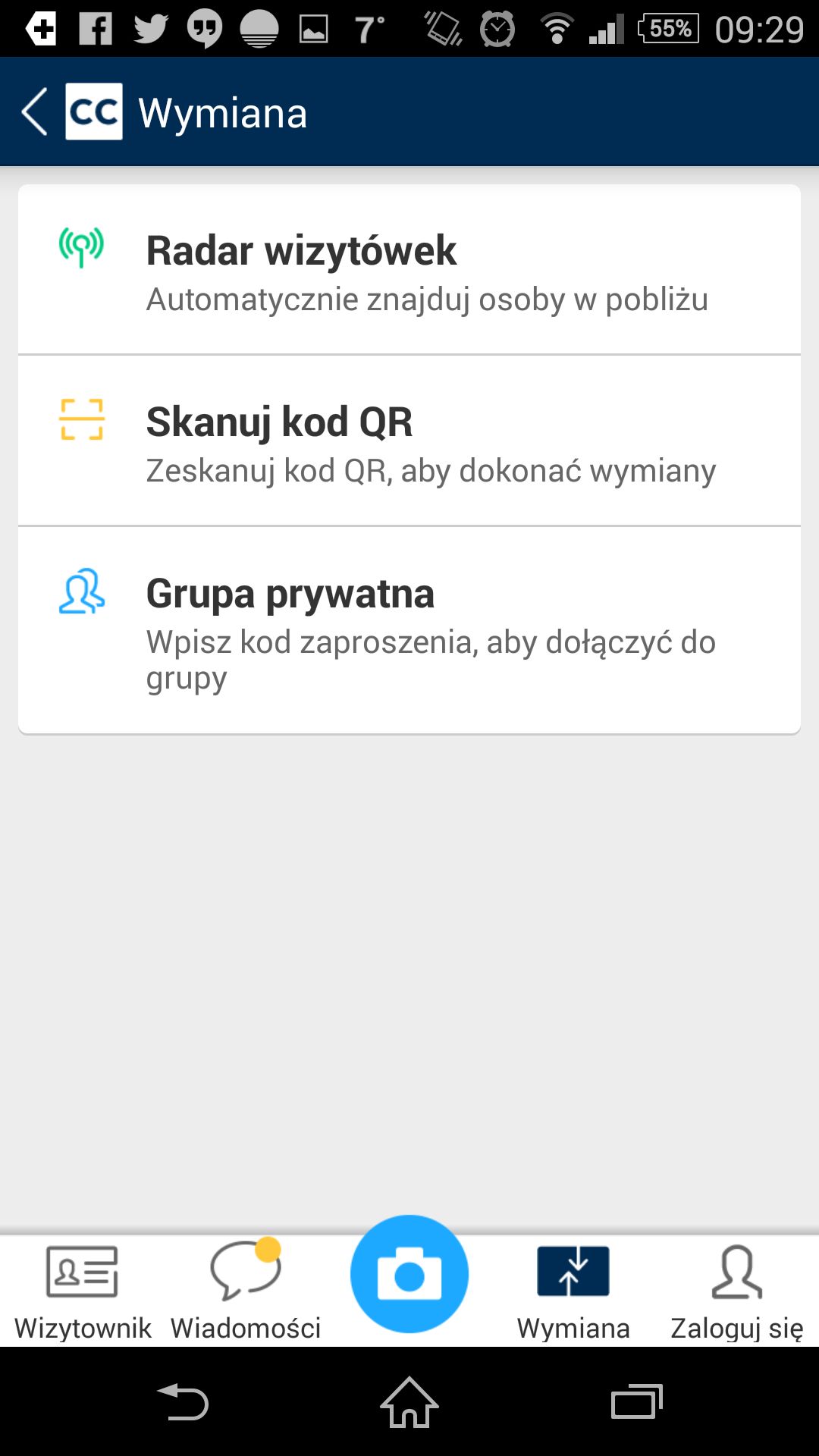Tap the blue camera button

(x=409, y=1274)
